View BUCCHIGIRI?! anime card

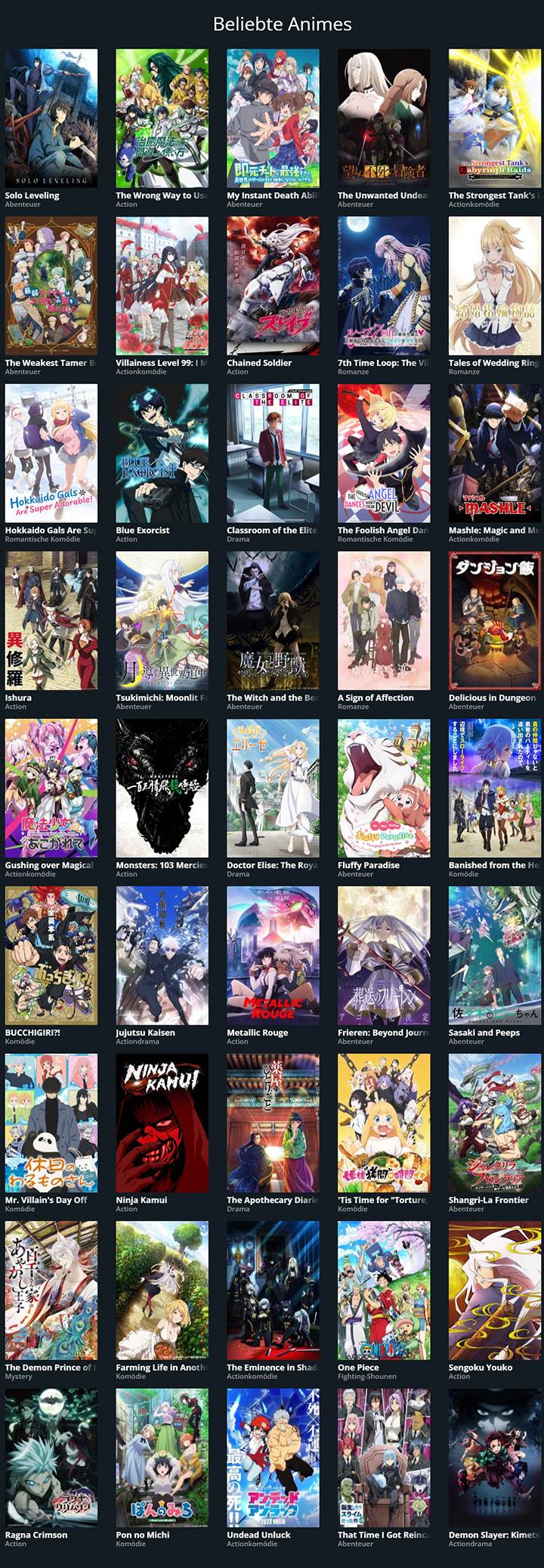[51, 955]
